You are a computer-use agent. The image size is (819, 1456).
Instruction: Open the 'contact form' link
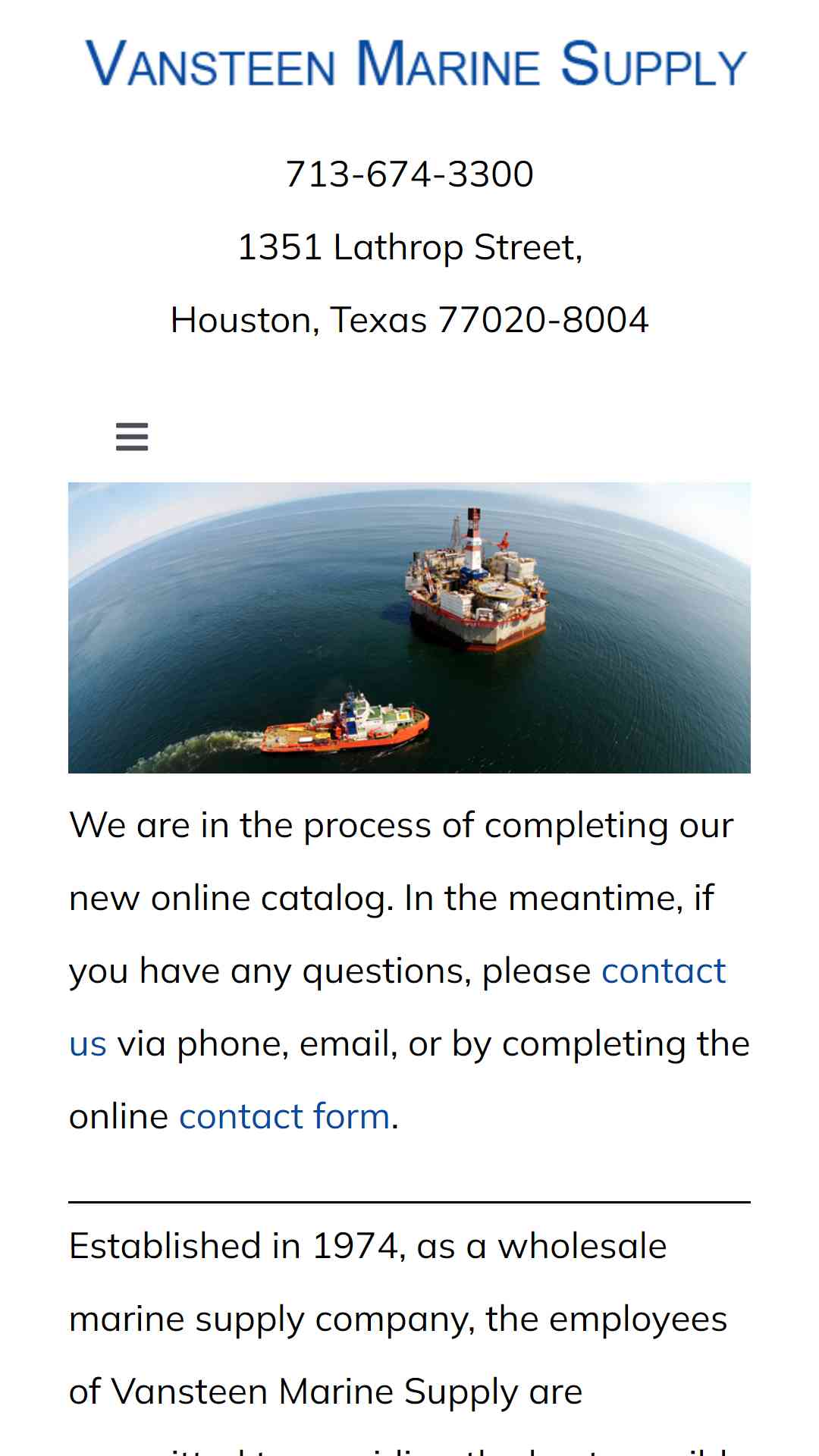(284, 1117)
